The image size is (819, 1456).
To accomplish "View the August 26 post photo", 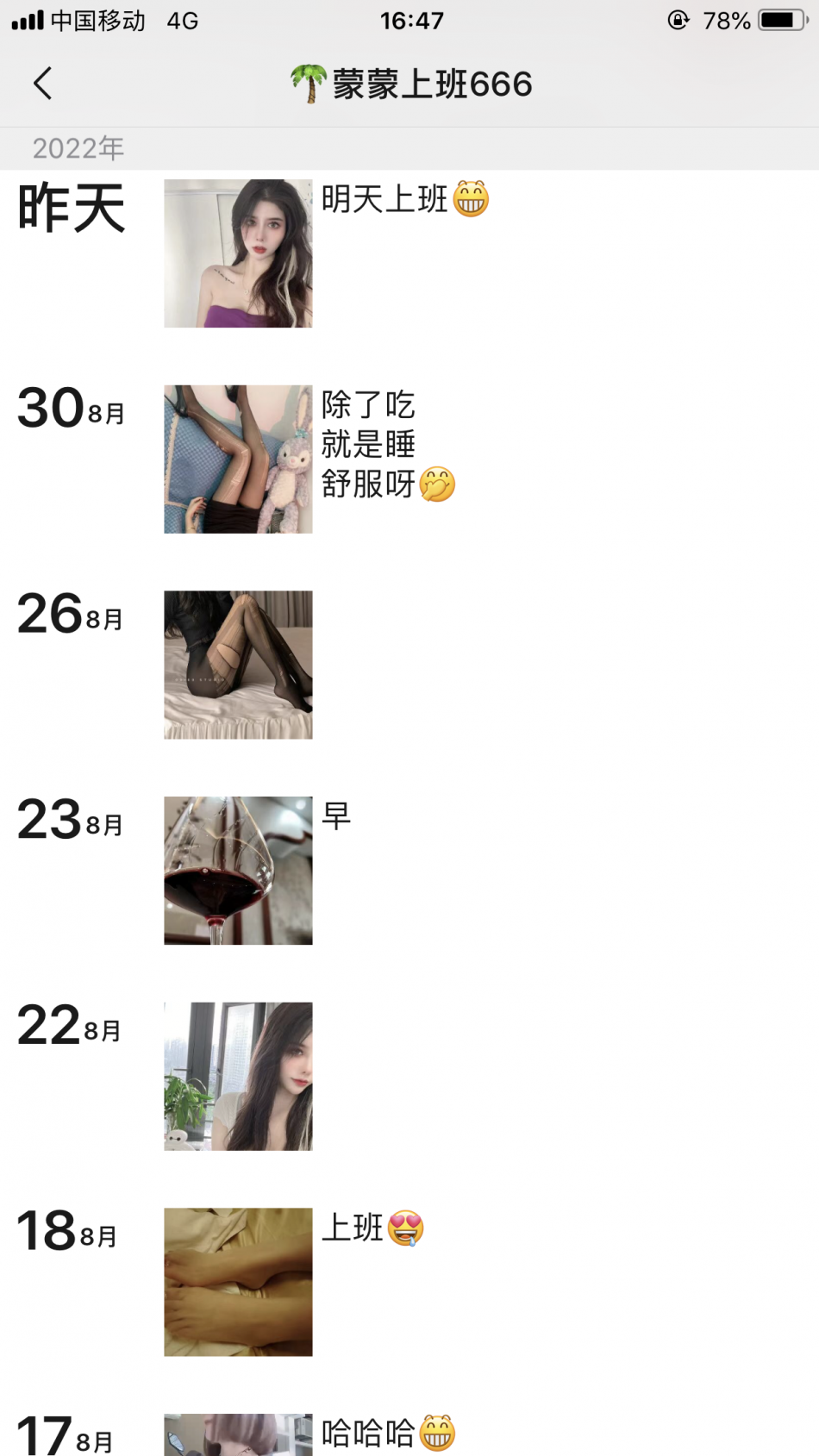I will pyautogui.click(x=238, y=665).
